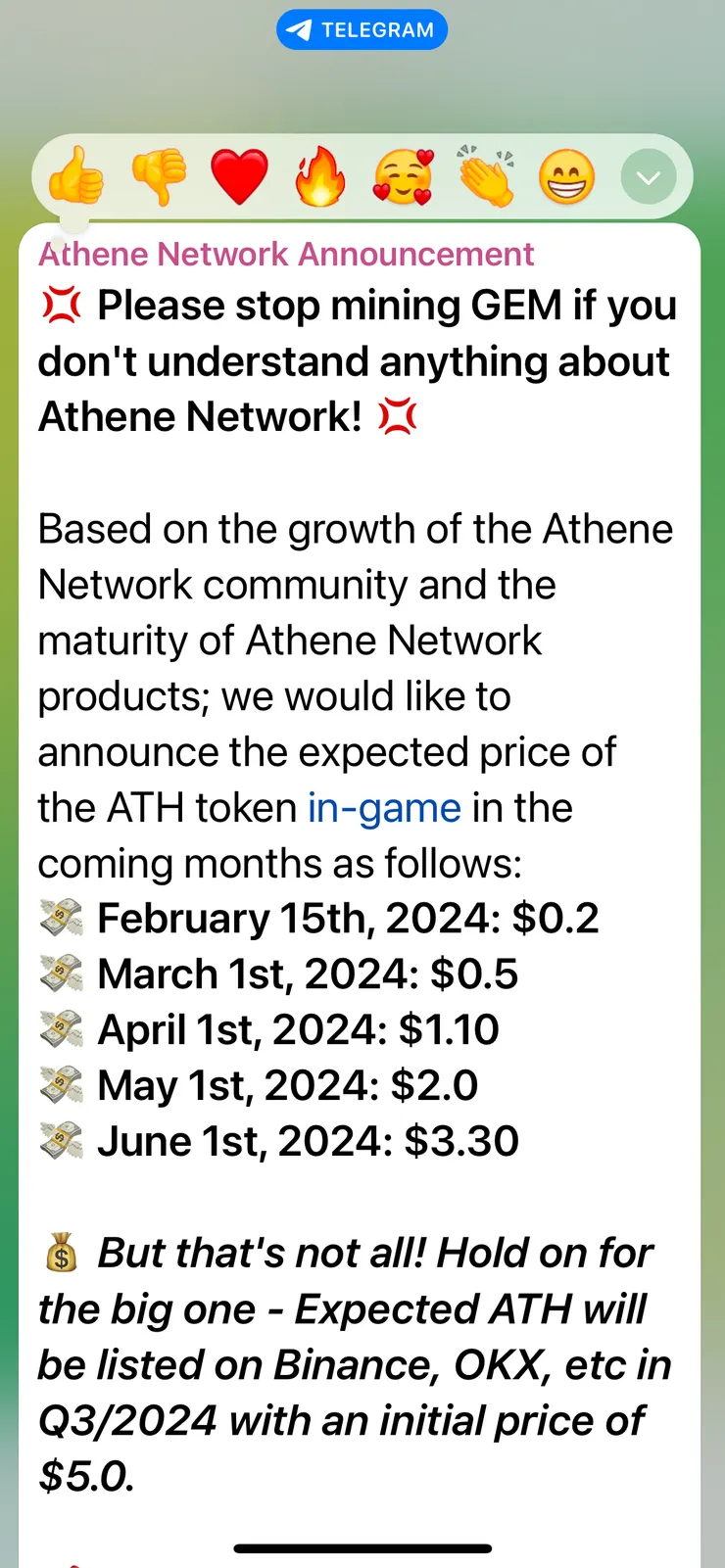React with the grinning face emoji
This screenshot has height=1568, width=725.
(566, 177)
